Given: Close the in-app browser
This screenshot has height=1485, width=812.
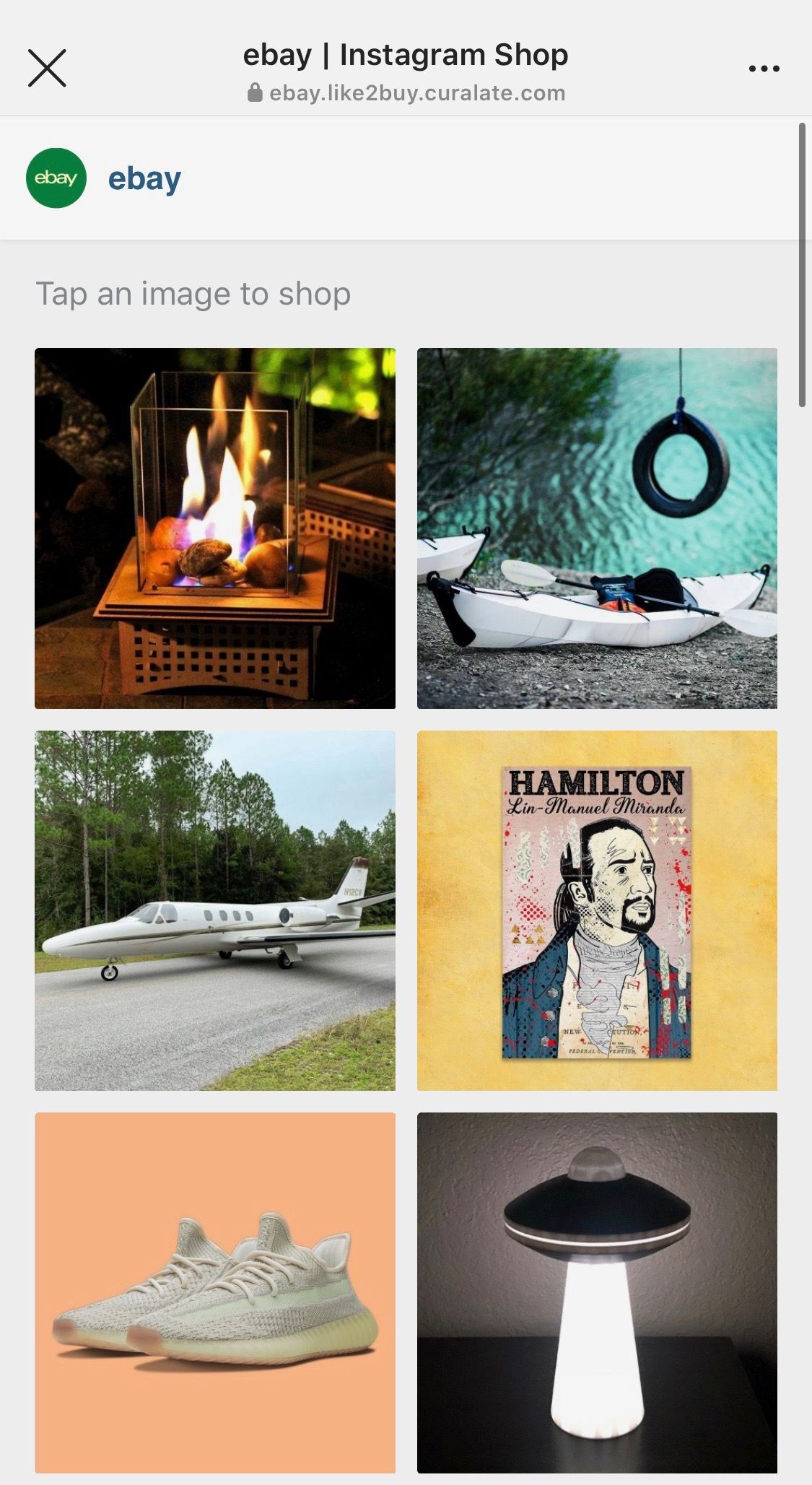Looking at the screenshot, I should pos(47,69).
